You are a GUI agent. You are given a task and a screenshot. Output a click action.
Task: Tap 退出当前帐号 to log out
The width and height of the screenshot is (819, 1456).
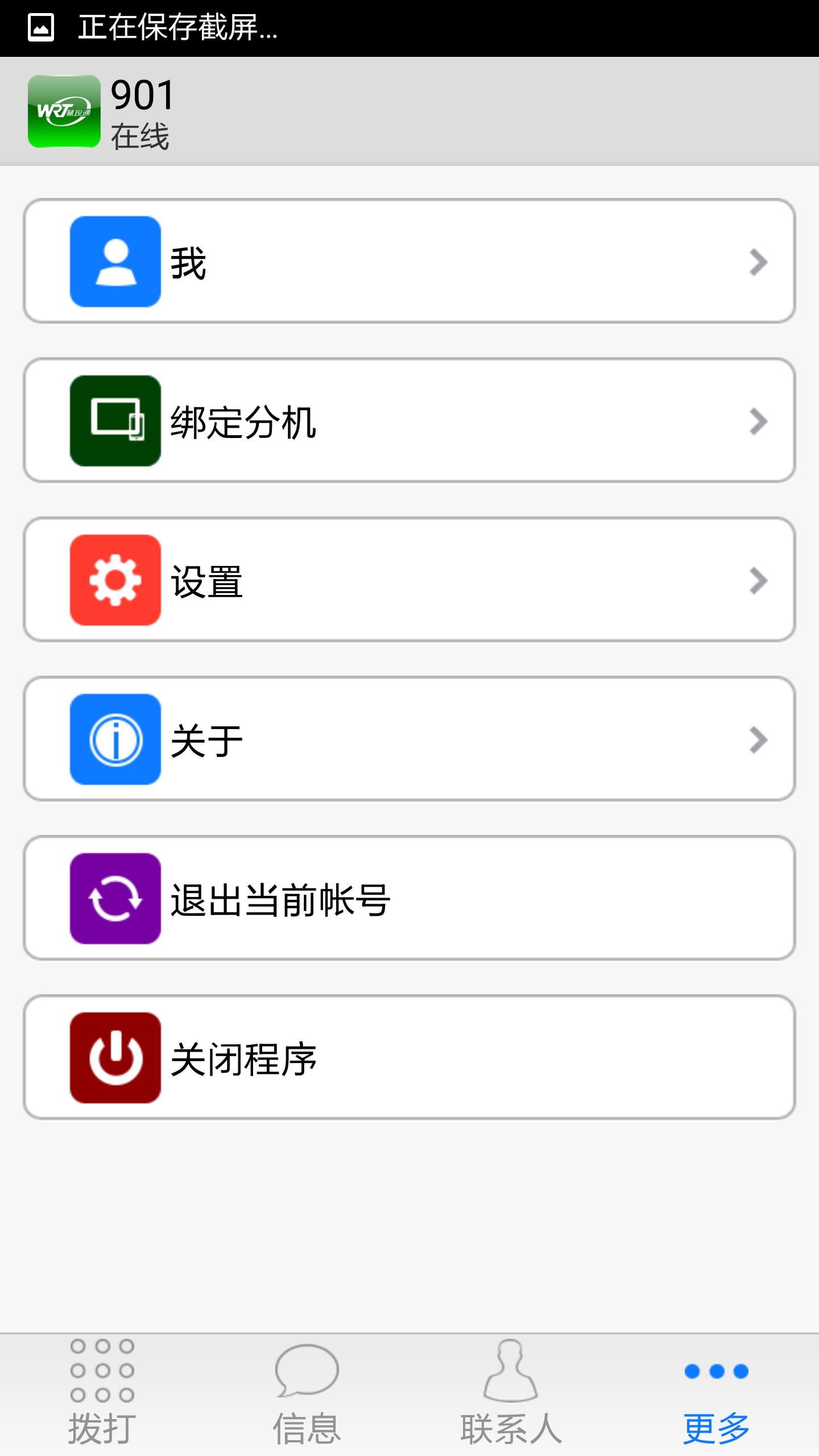(x=408, y=899)
